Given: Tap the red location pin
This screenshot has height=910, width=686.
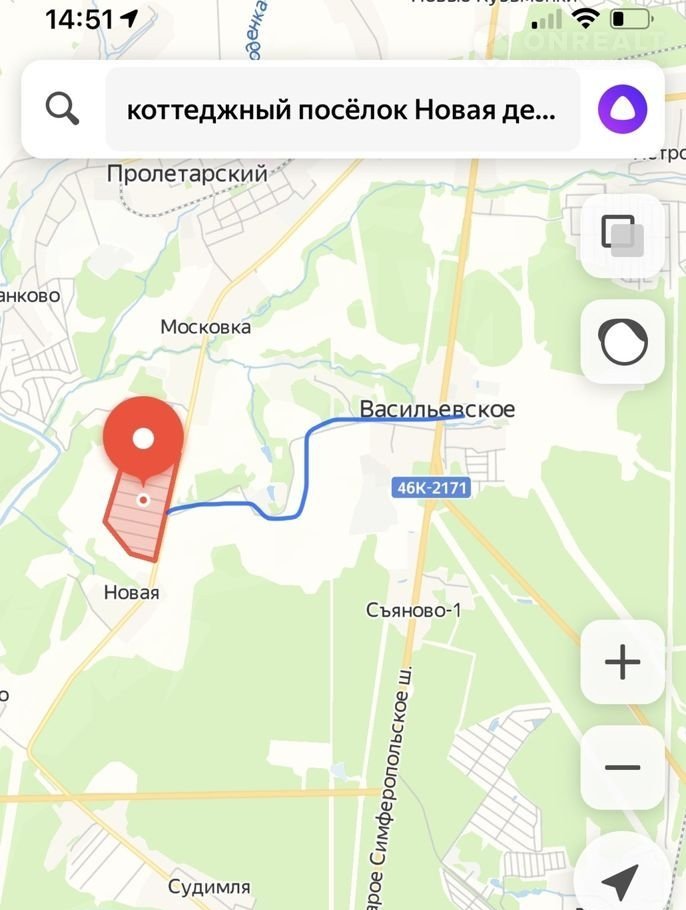Looking at the screenshot, I should click(144, 440).
